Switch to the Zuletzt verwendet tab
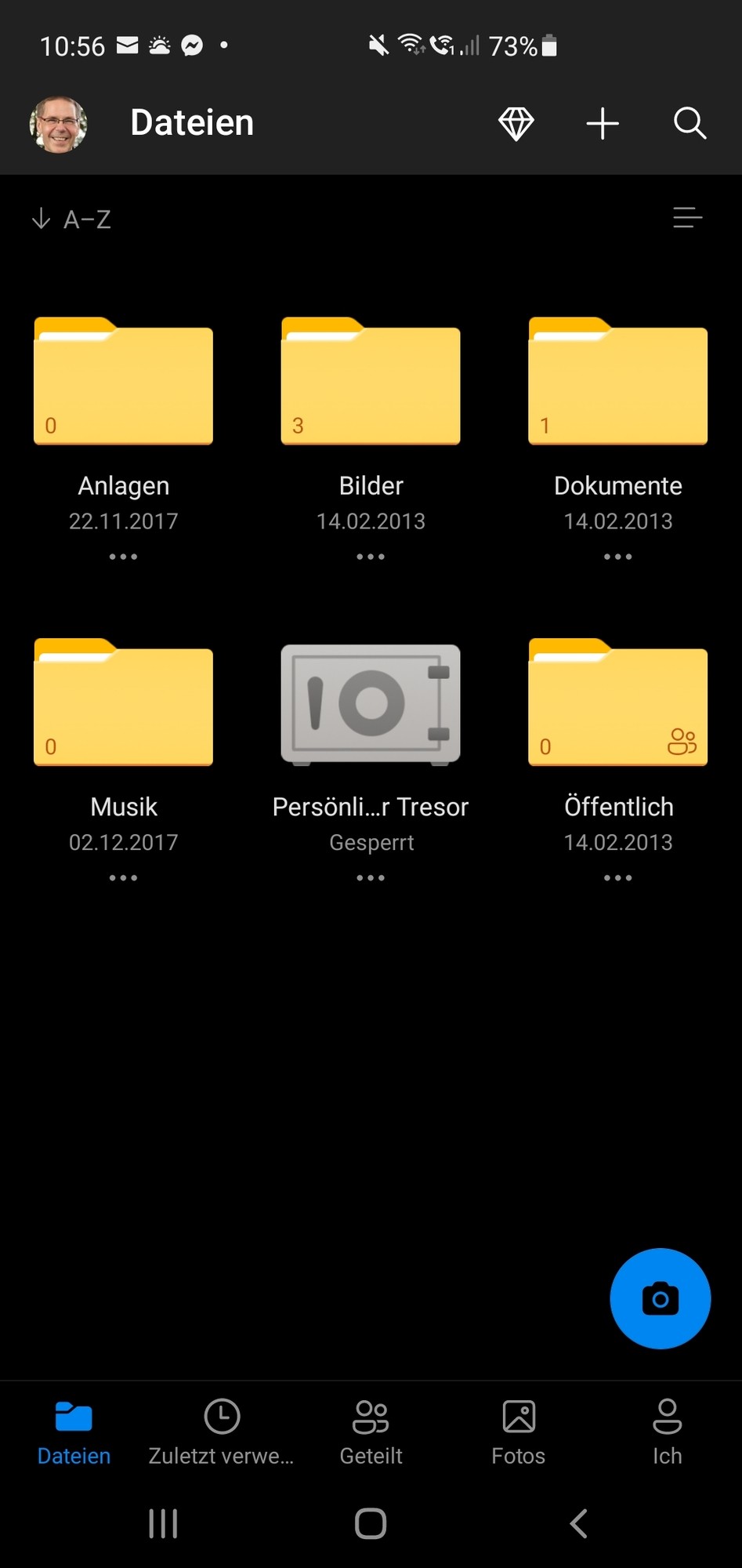Image resolution: width=742 pixels, height=1568 pixels. [x=222, y=1432]
